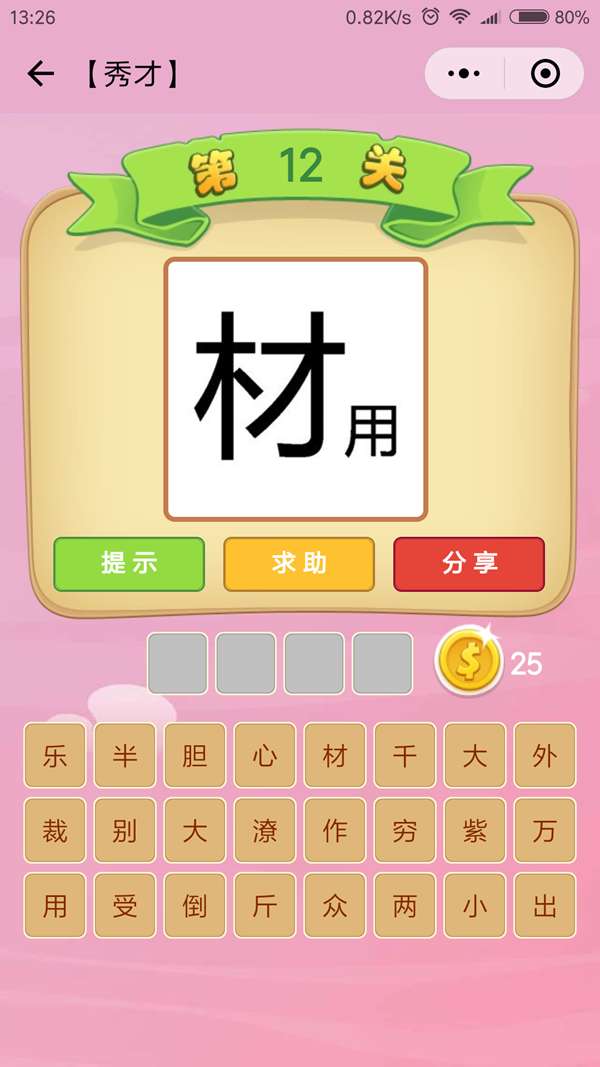Select the character tile 小
This screenshot has width=600, height=1067.
coord(475,905)
